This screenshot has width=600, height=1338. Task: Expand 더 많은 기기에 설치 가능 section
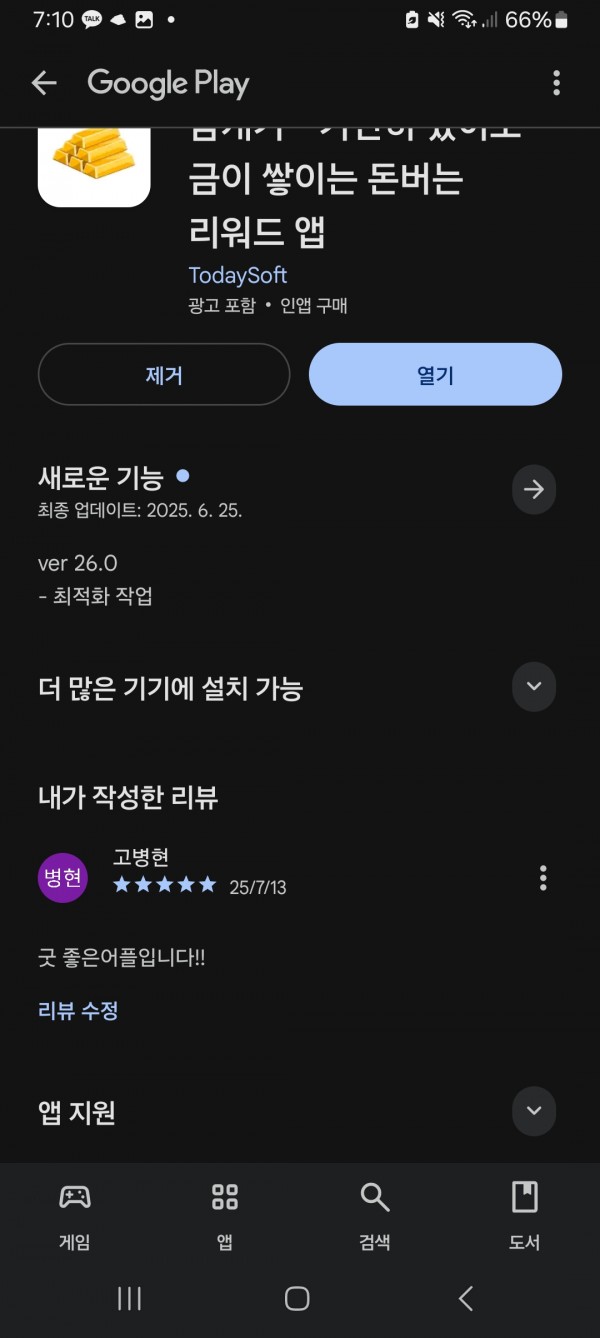point(534,687)
